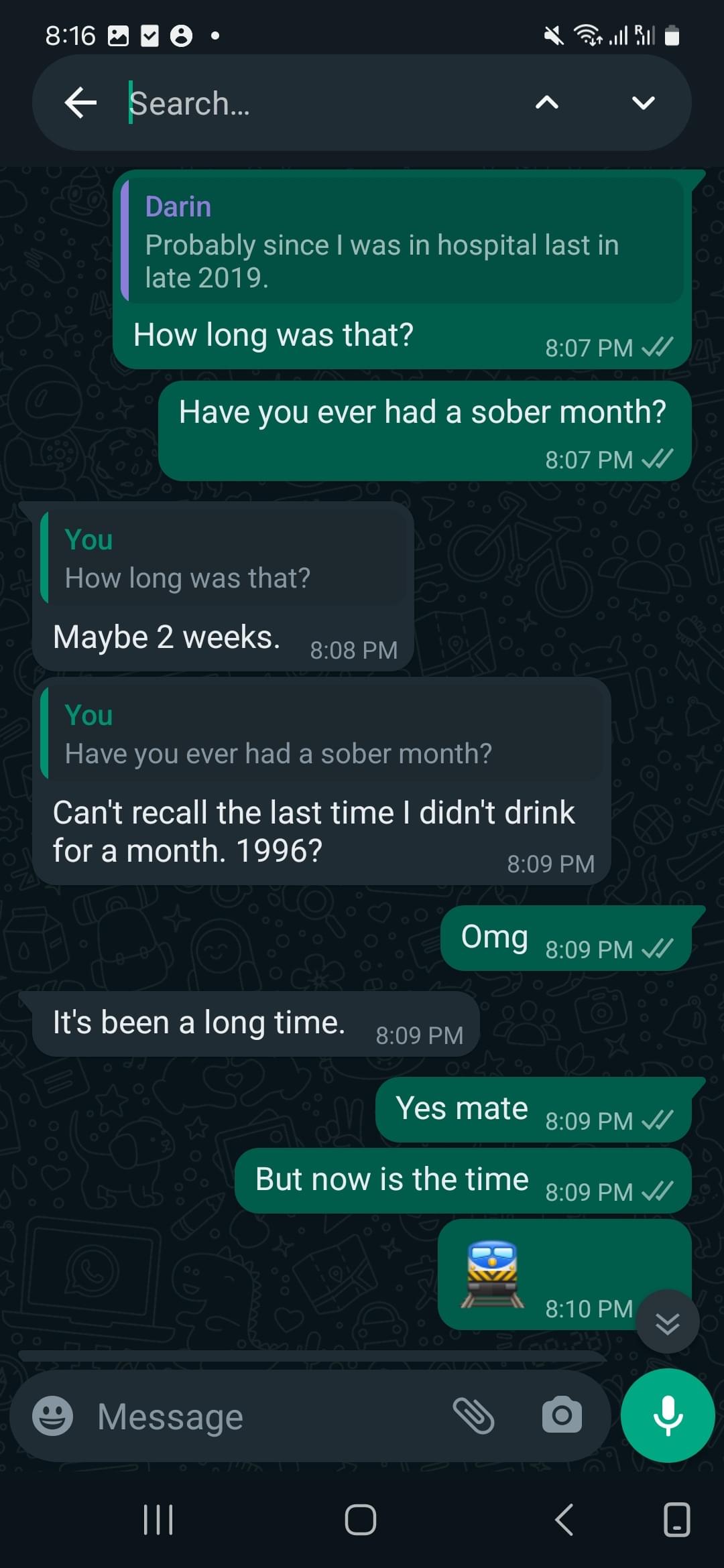This screenshot has width=724, height=1568.
Task: Jump to latest messages with double-chevron button
Action: (667, 1323)
